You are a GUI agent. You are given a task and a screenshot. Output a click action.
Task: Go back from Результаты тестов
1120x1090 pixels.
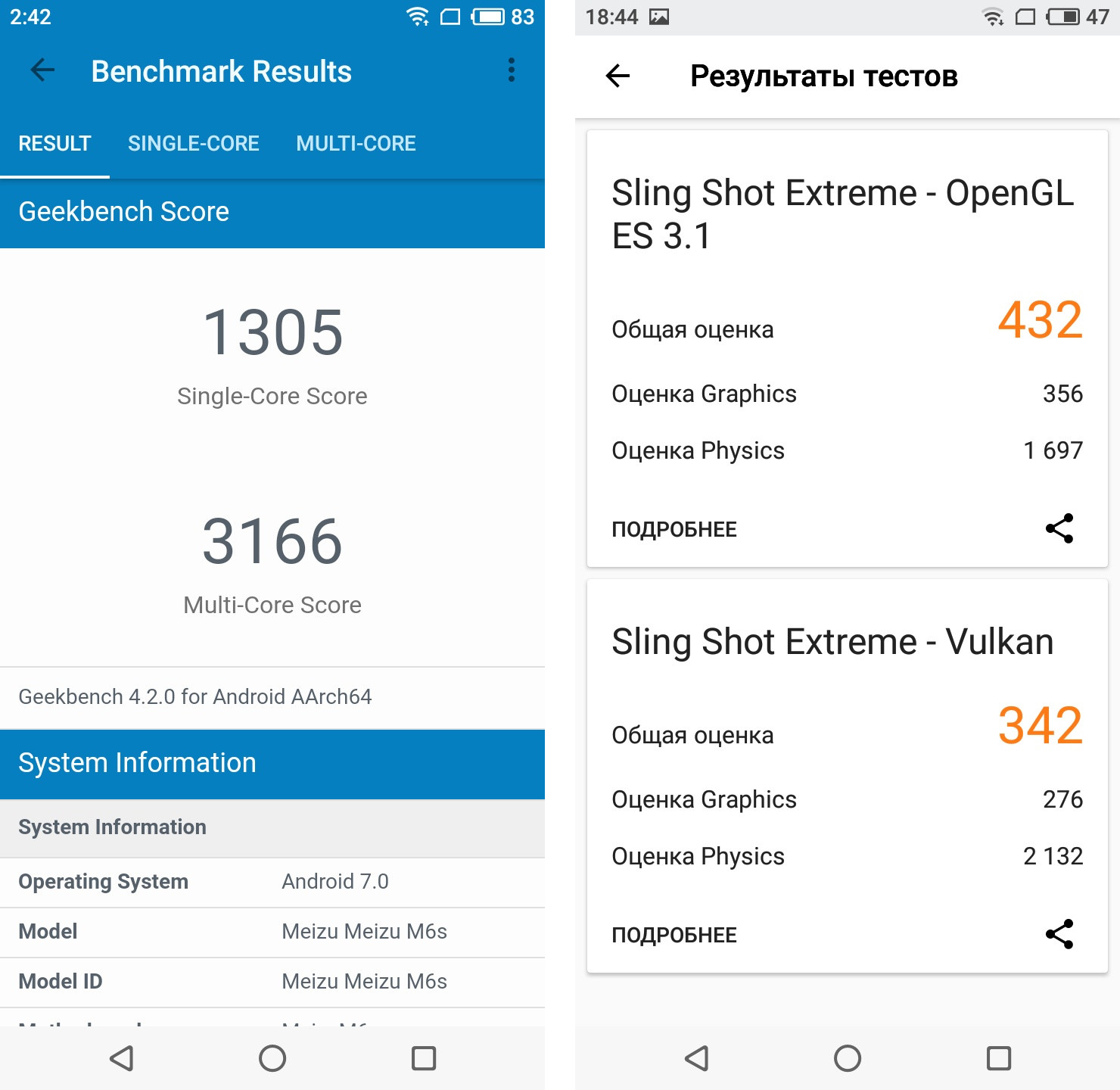coord(618,76)
